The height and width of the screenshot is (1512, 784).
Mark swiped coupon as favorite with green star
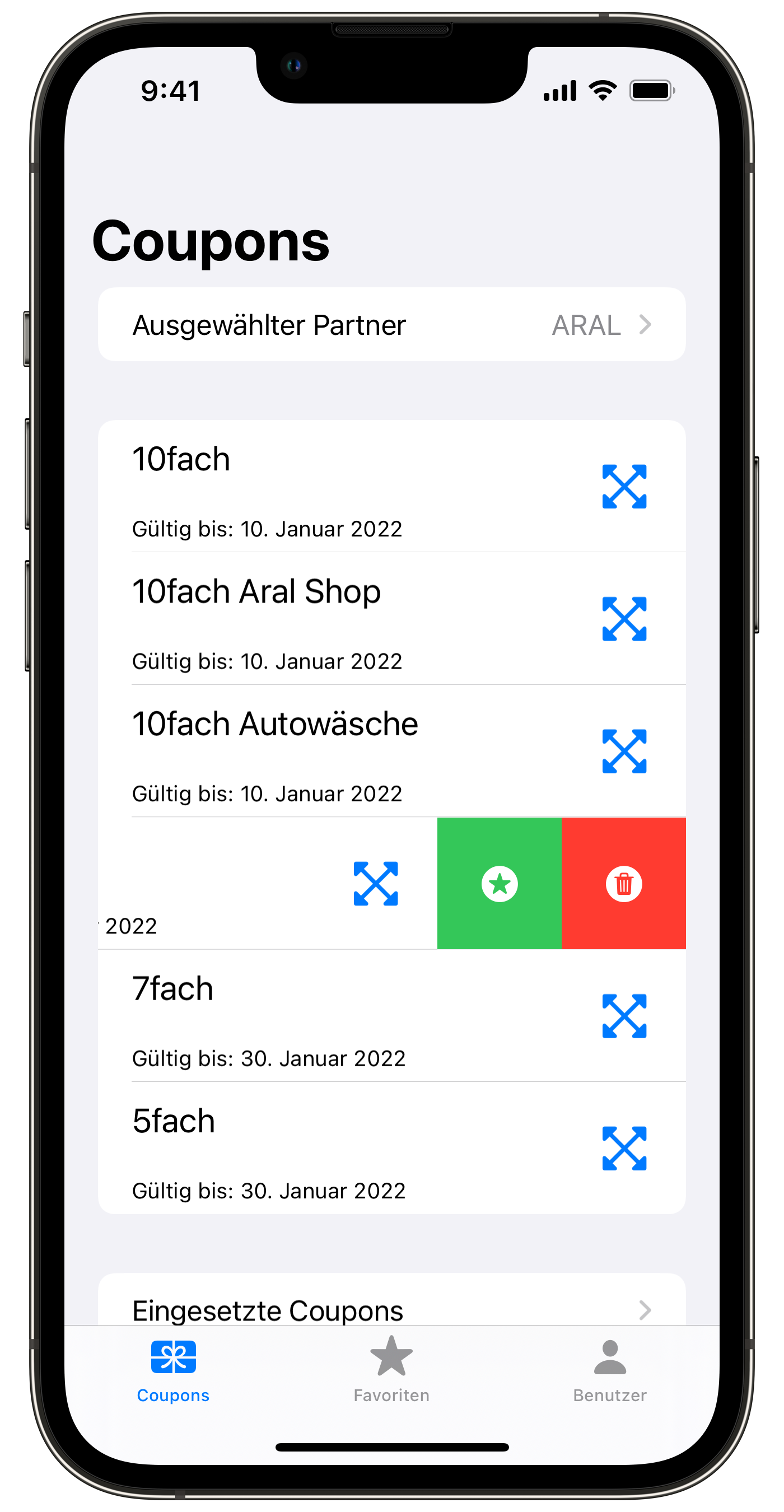click(500, 883)
